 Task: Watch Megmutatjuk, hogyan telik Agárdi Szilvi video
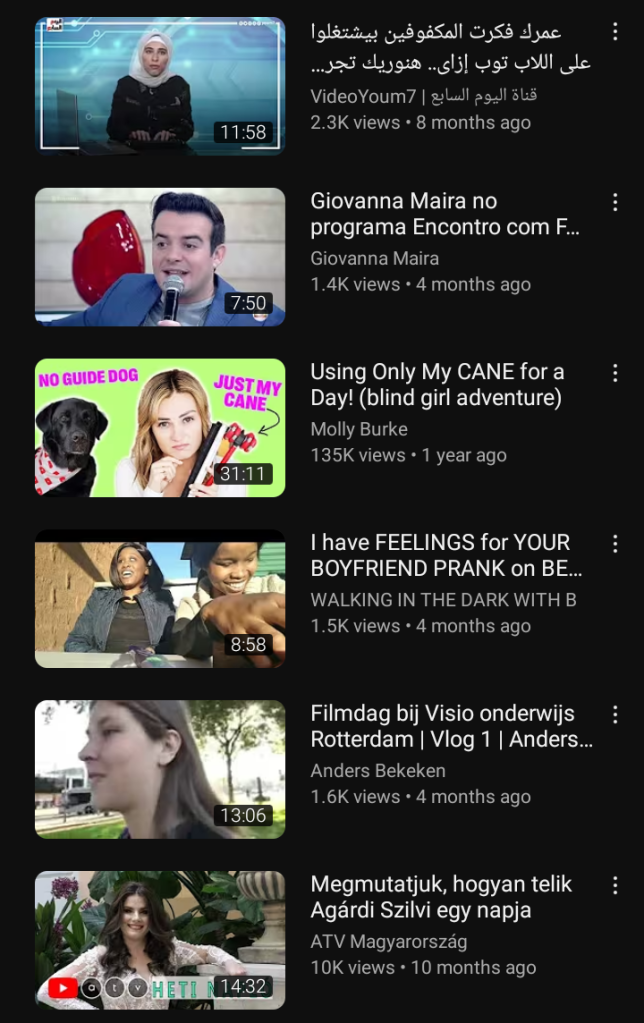click(160, 940)
